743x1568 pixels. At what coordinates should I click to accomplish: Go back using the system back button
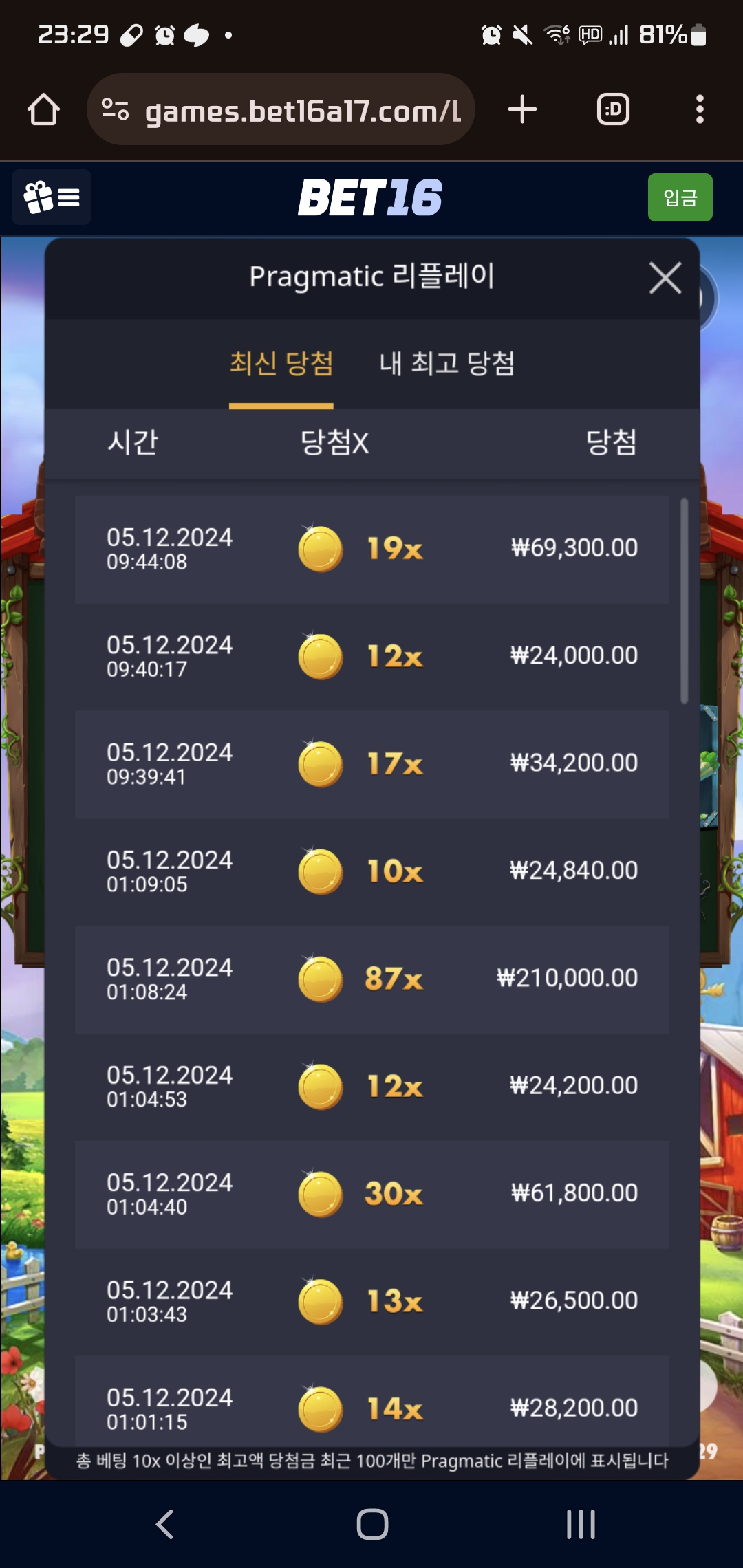[x=164, y=1525]
